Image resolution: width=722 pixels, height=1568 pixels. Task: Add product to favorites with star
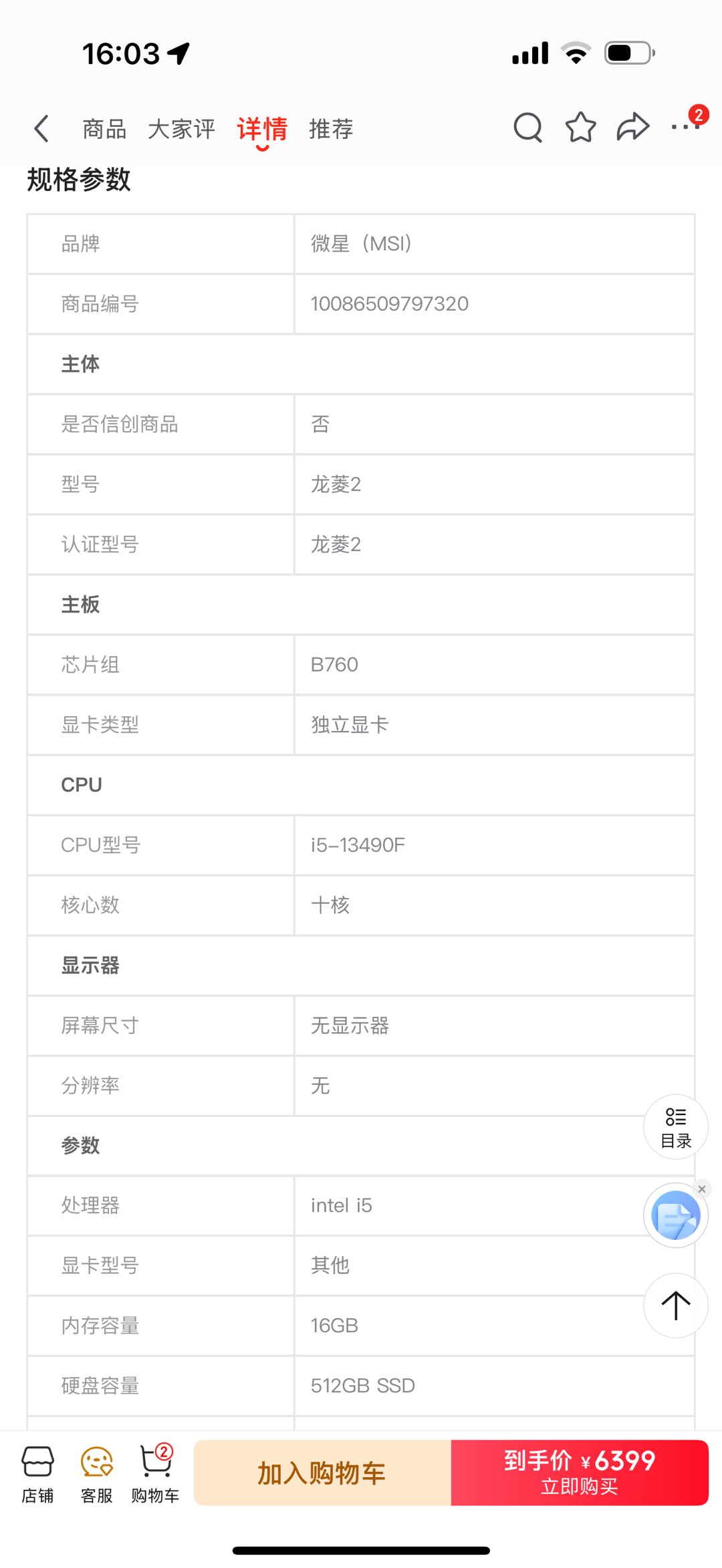click(580, 128)
